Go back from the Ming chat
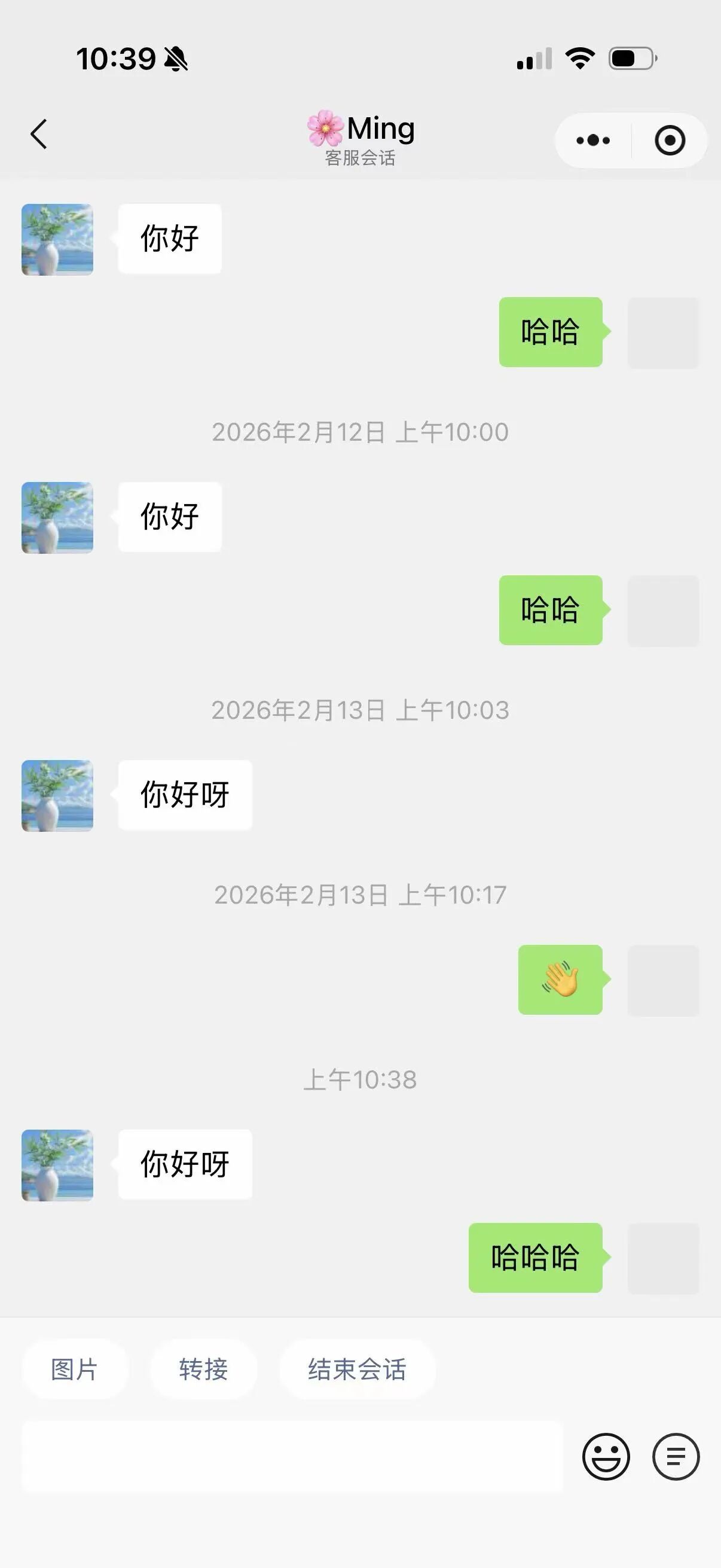Image resolution: width=721 pixels, height=1568 pixels. (39, 134)
